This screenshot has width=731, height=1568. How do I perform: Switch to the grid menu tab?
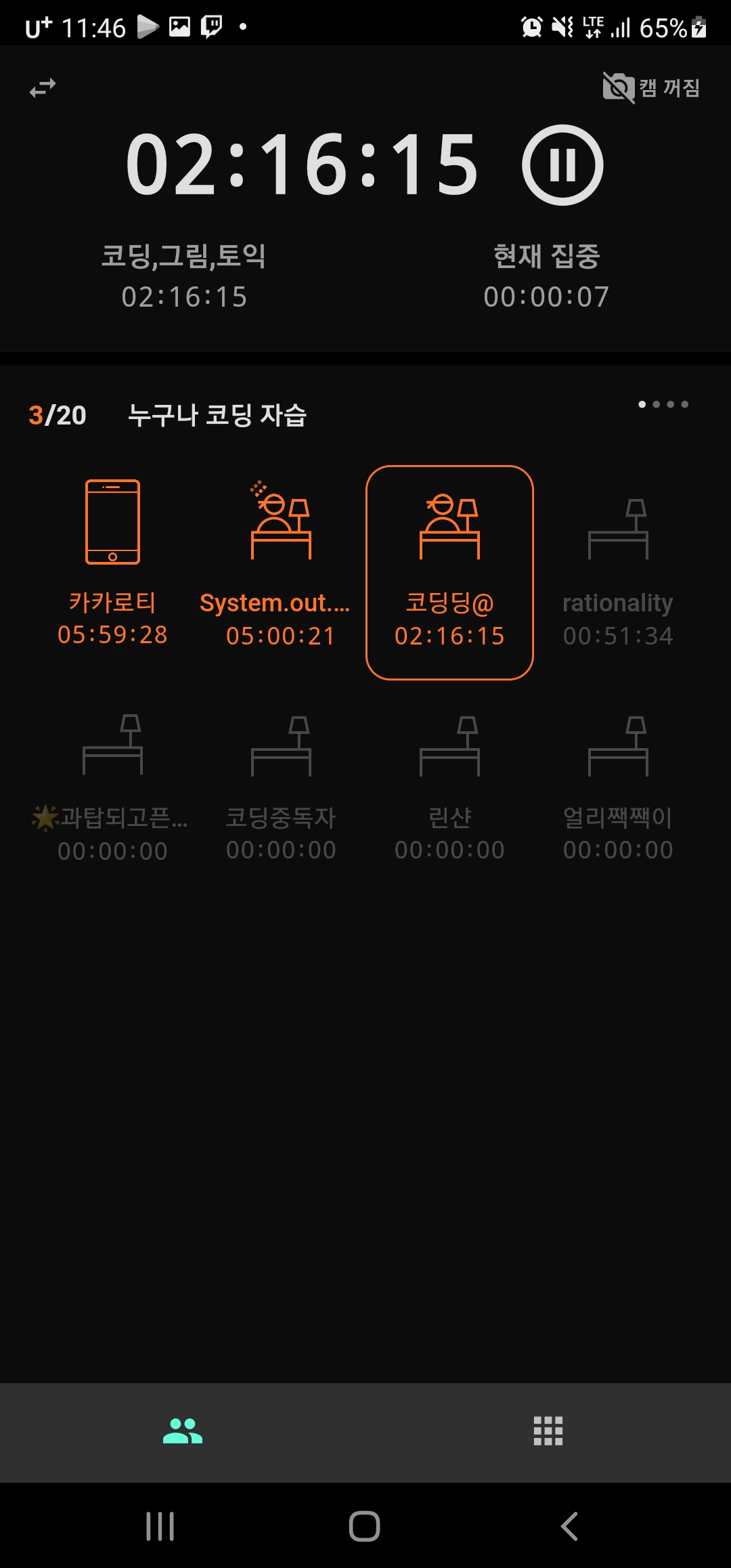[x=548, y=1431]
